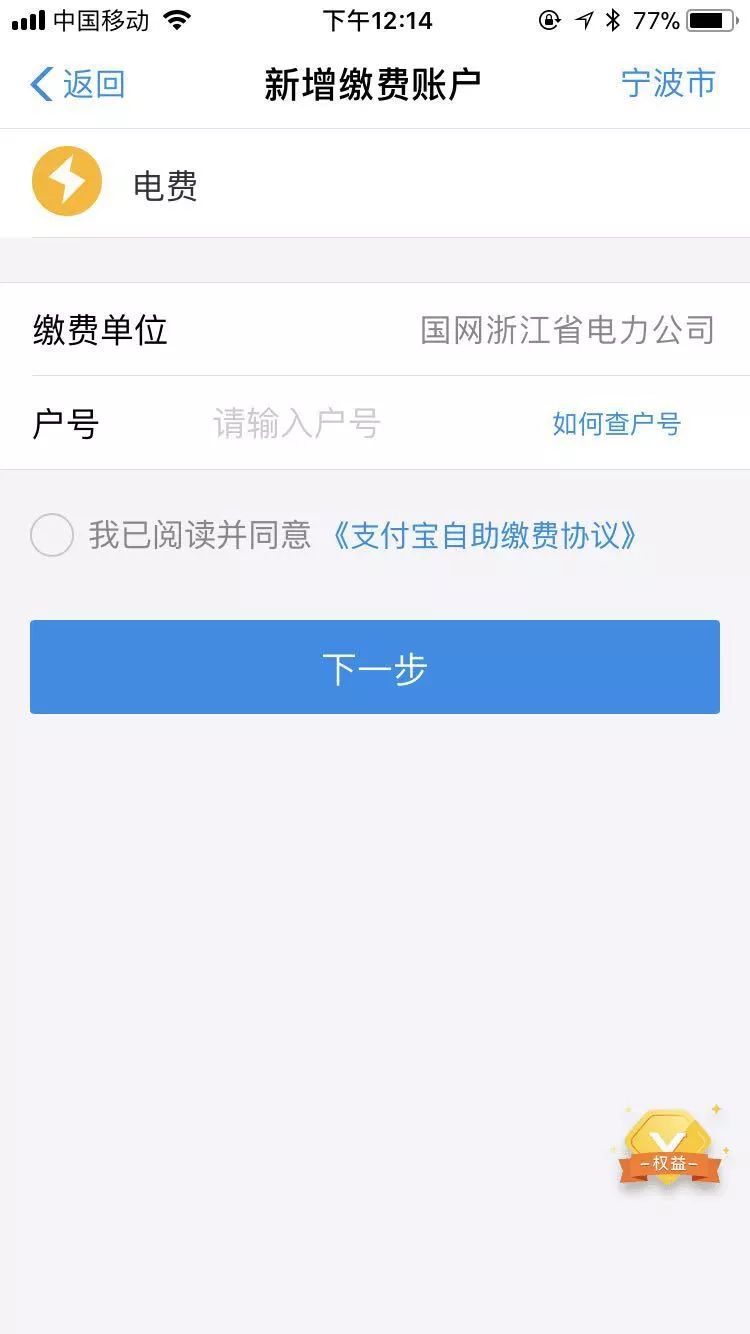Select 国网浙江省电力公司 as payment unit

click(570, 331)
